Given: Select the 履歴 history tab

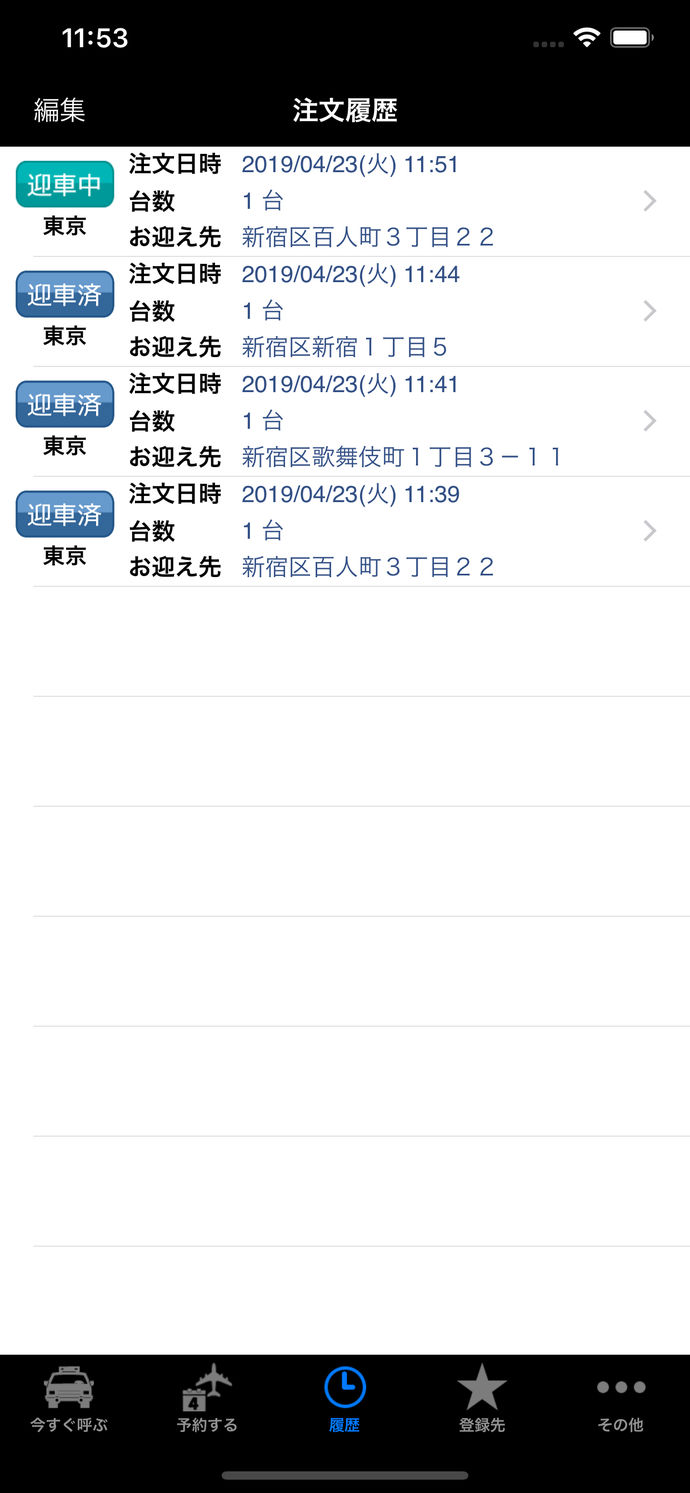Looking at the screenshot, I should pos(345,1398).
